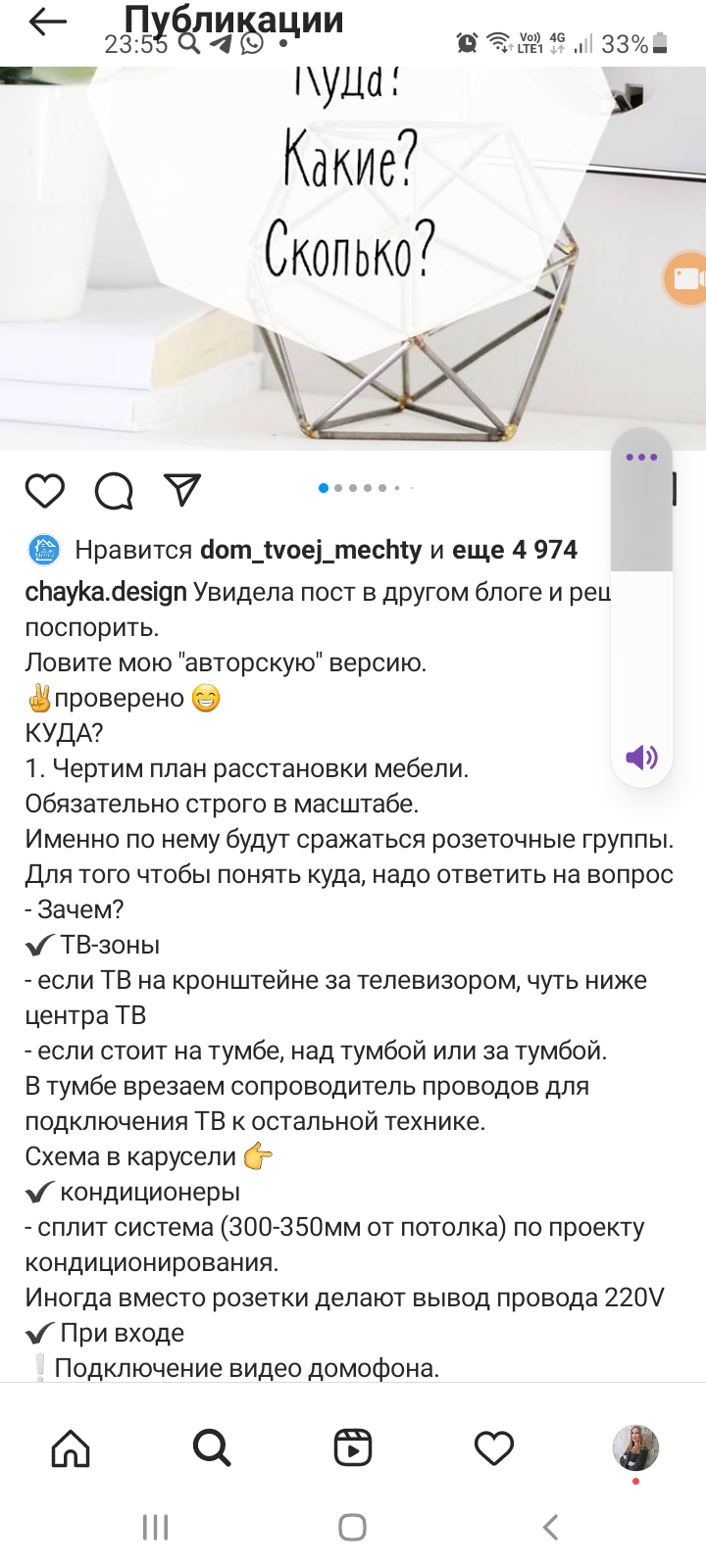The height and width of the screenshot is (1568, 706).
Task: Open the system recent apps button
Action: (156, 1527)
